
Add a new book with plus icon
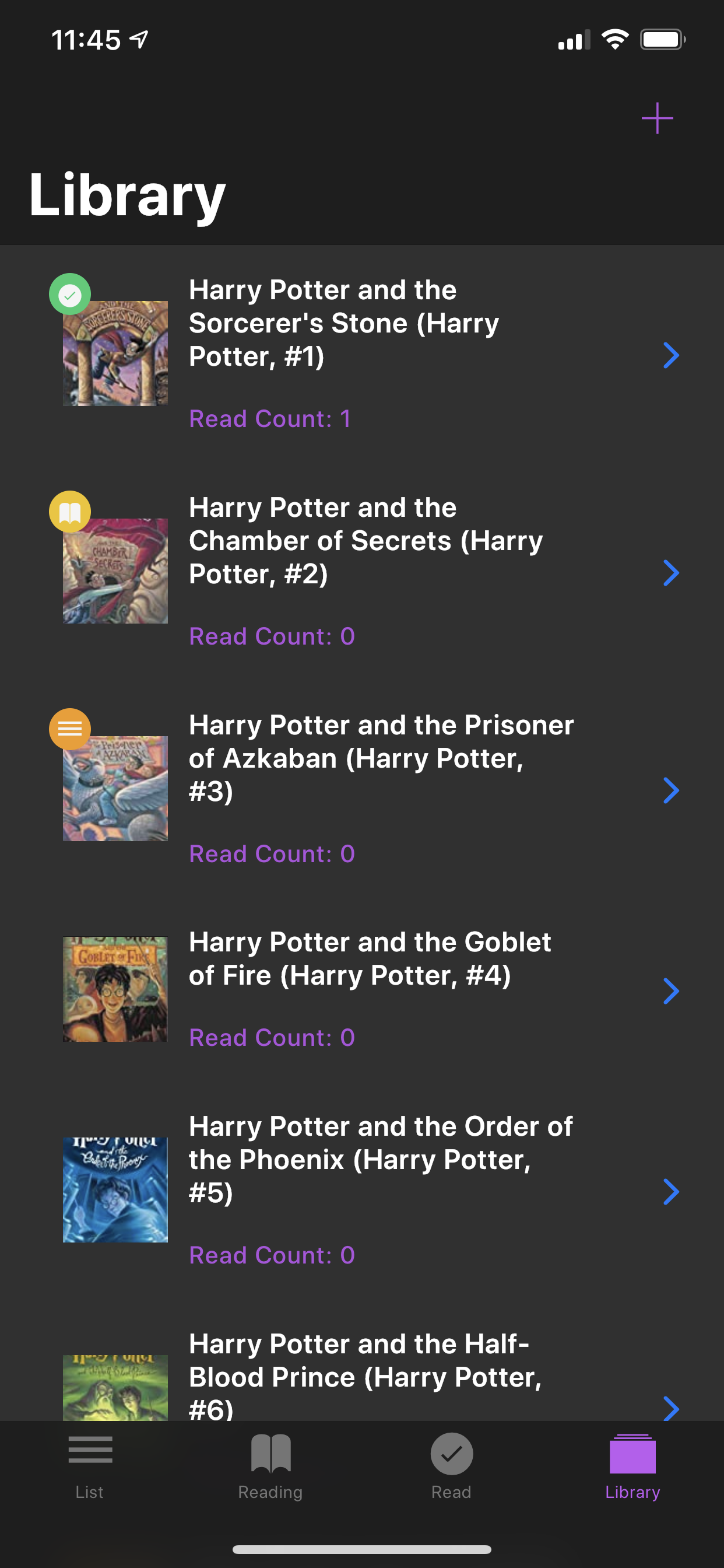(657, 118)
